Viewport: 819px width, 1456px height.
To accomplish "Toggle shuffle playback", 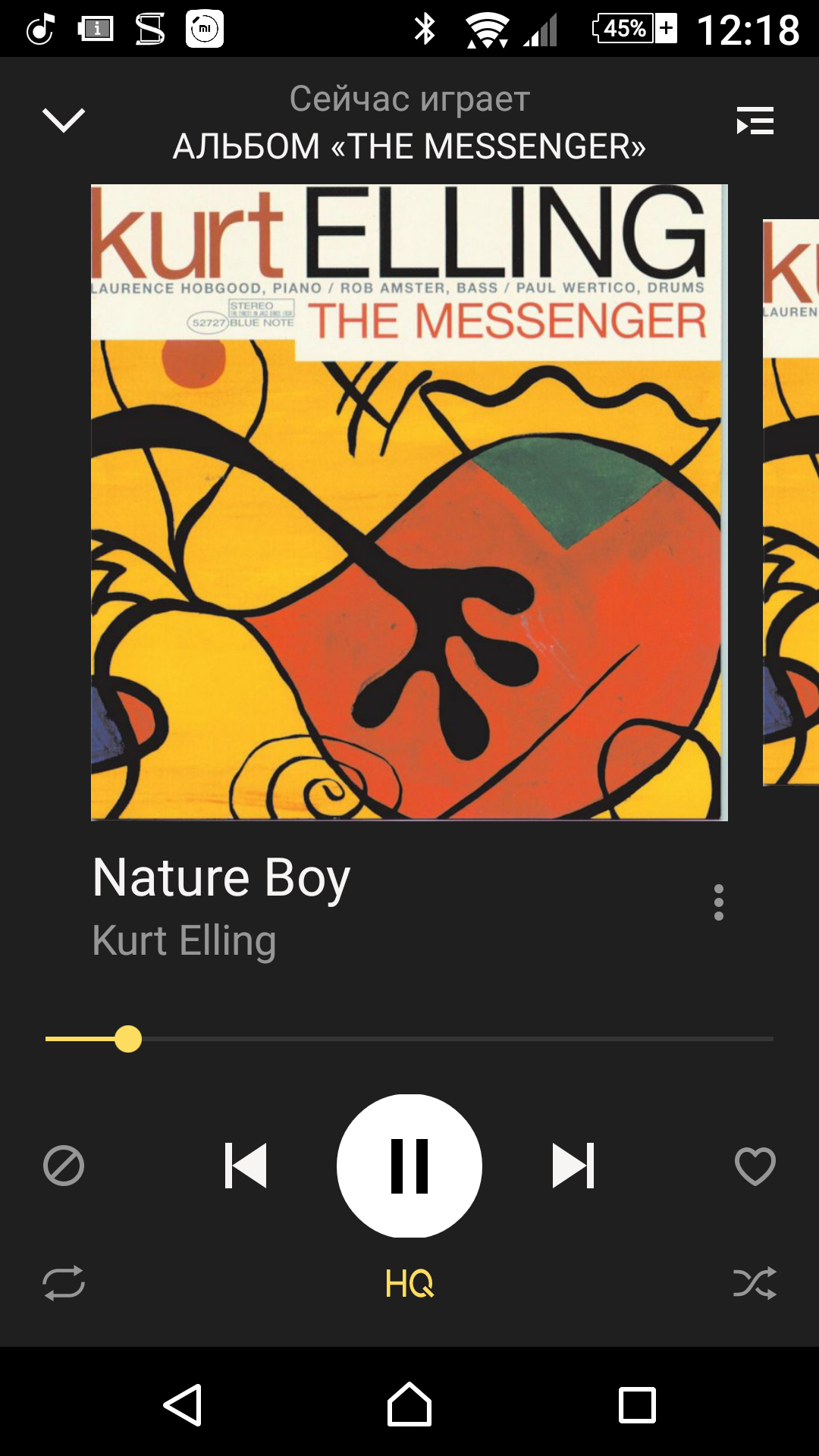I will click(x=755, y=1283).
